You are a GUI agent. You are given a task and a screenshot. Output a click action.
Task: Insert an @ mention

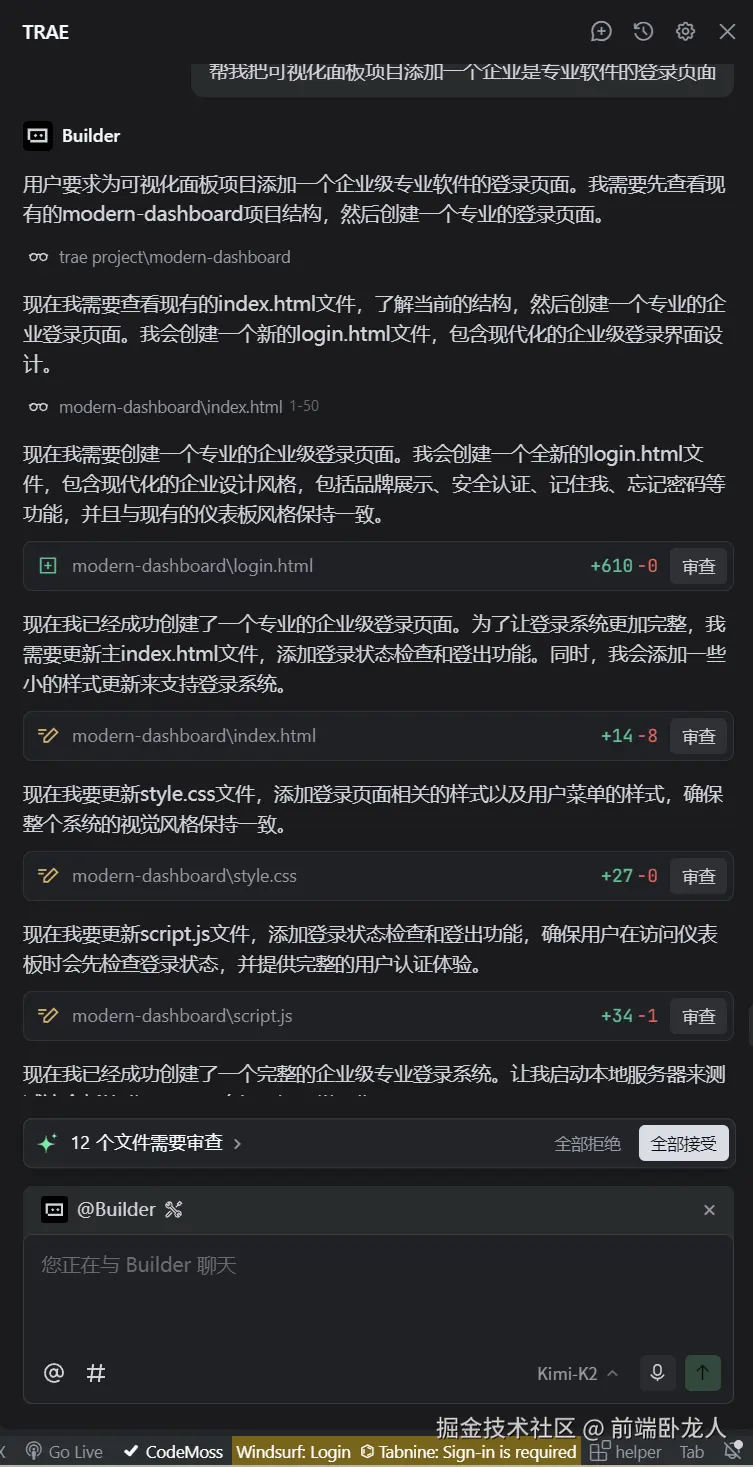click(54, 1373)
